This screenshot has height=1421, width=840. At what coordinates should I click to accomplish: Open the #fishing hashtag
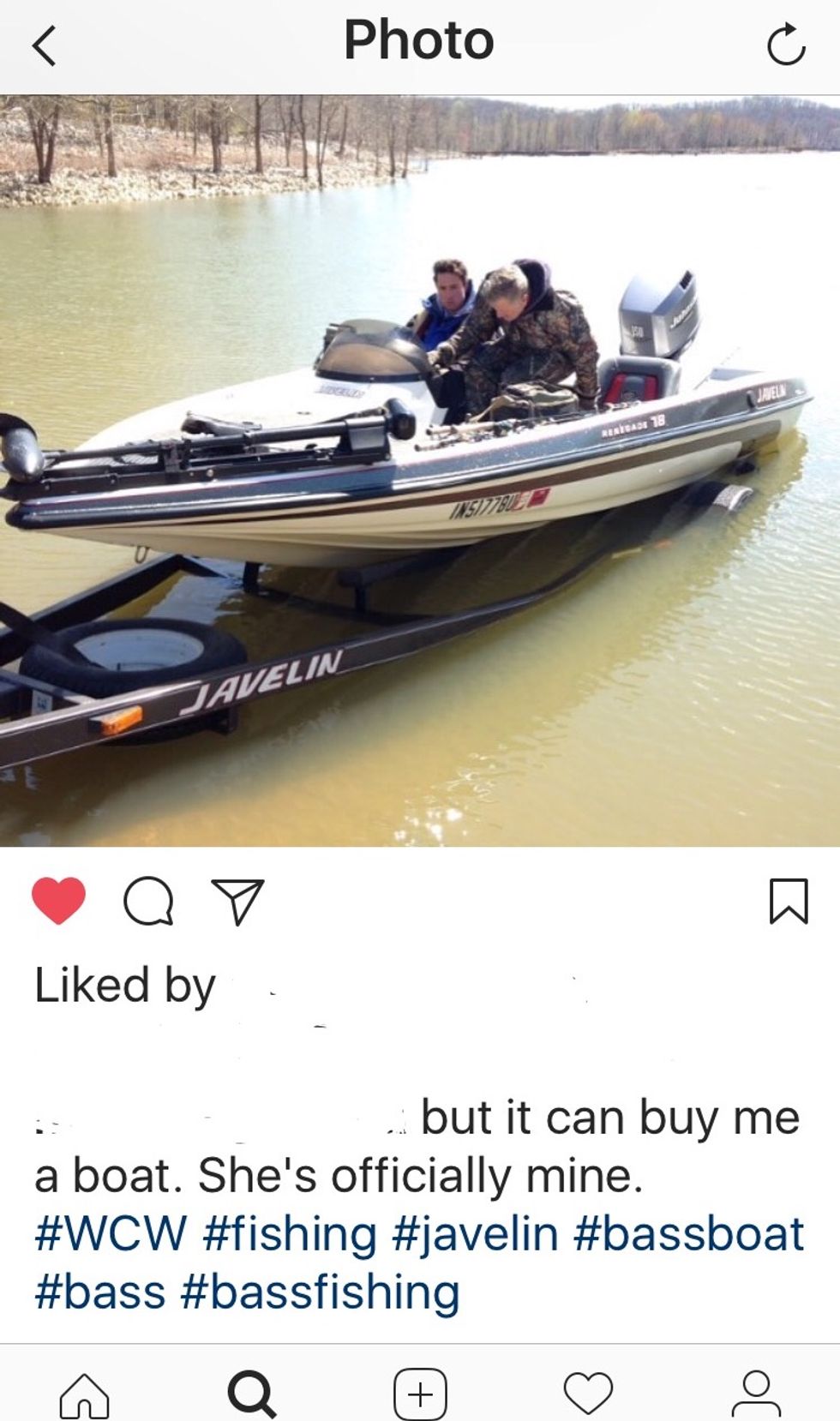point(290,1234)
